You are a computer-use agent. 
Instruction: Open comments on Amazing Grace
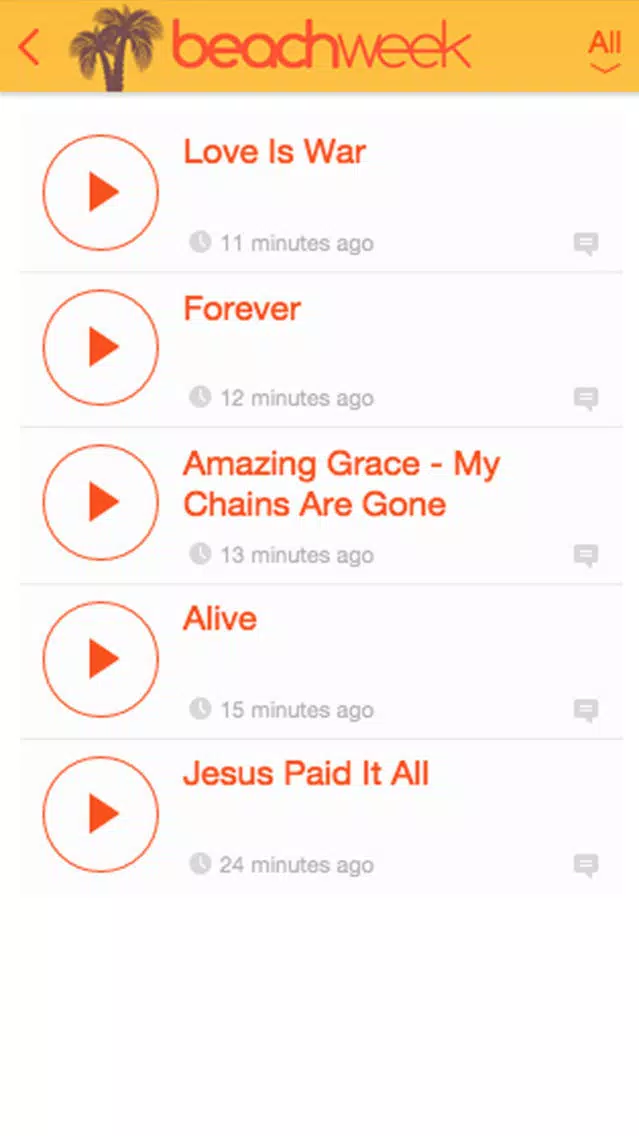click(586, 556)
